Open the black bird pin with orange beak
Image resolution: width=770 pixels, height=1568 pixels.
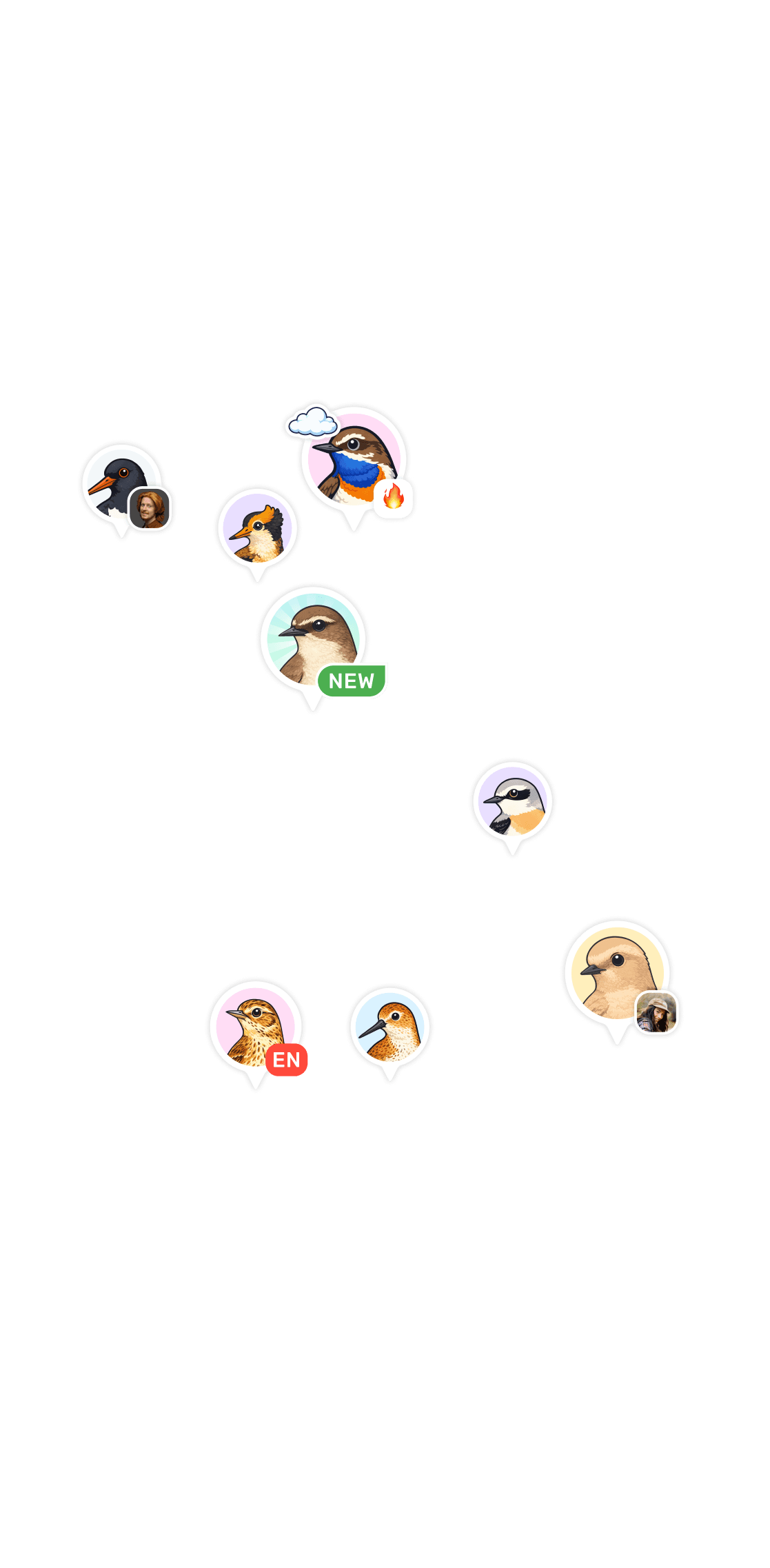121,484
